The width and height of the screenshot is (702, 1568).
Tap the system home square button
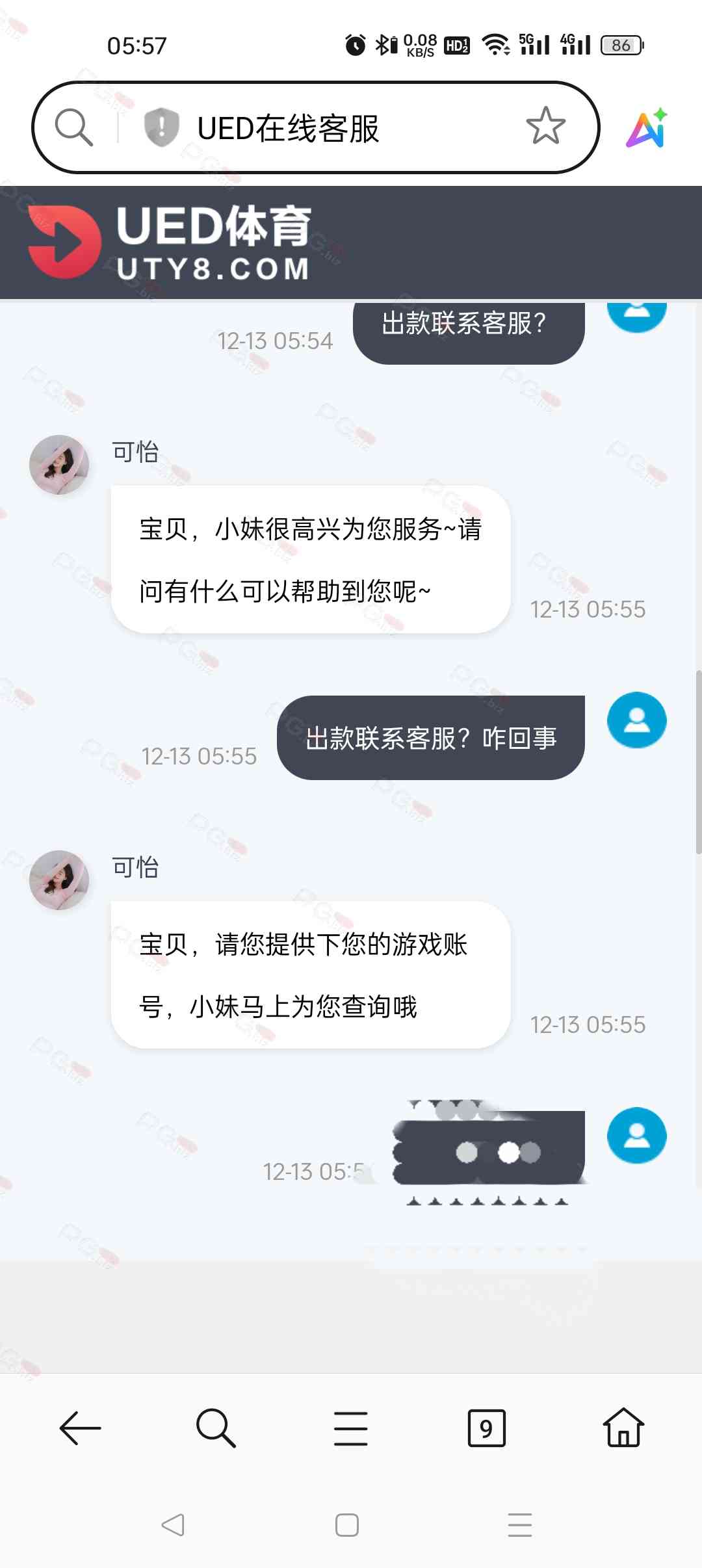[x=347, y=1524]
